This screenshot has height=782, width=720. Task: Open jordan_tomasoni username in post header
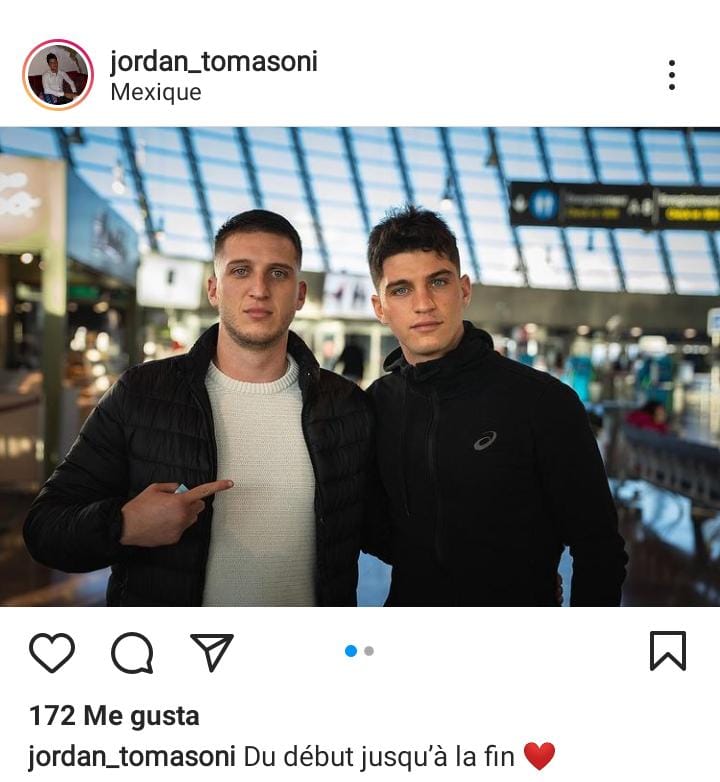[213, 61]
